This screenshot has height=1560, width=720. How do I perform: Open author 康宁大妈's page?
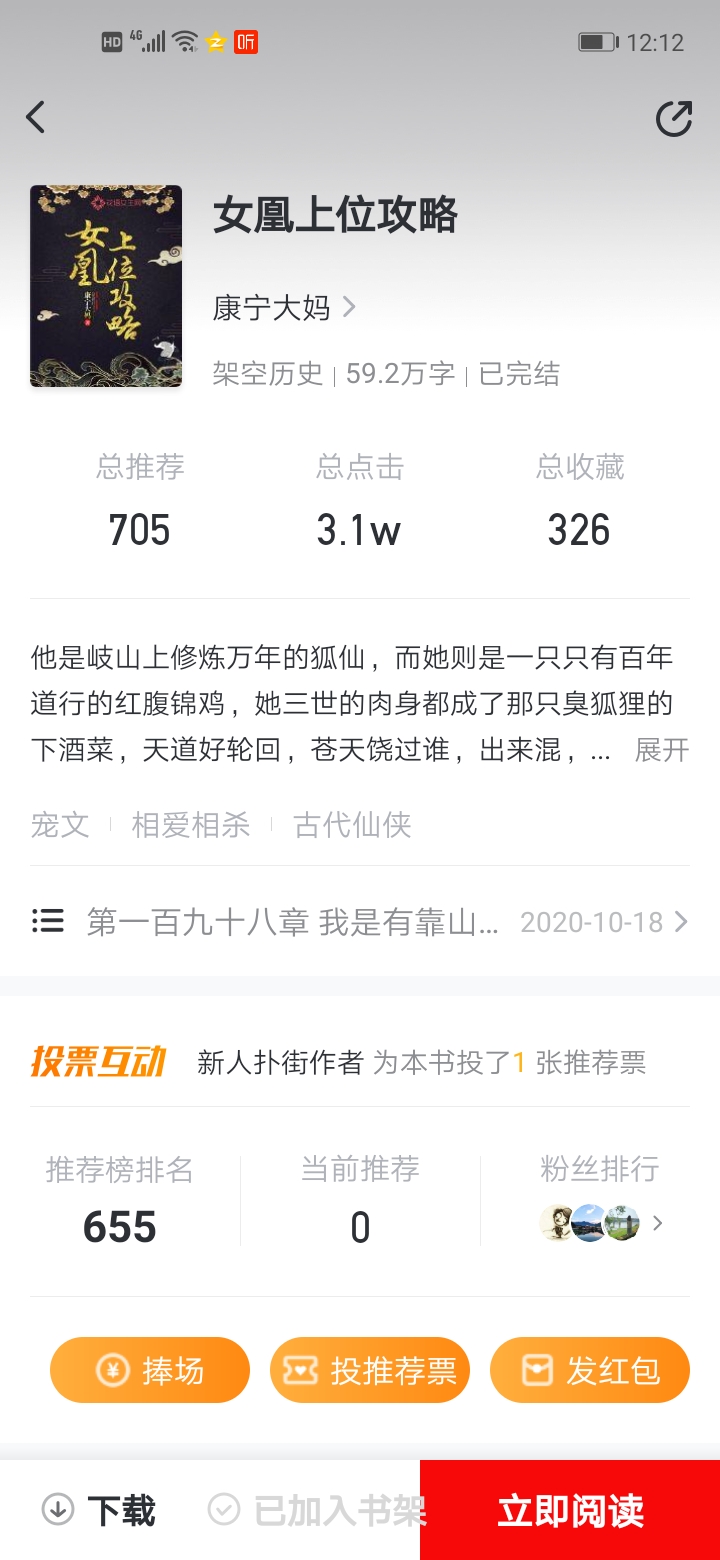point(285,307)
